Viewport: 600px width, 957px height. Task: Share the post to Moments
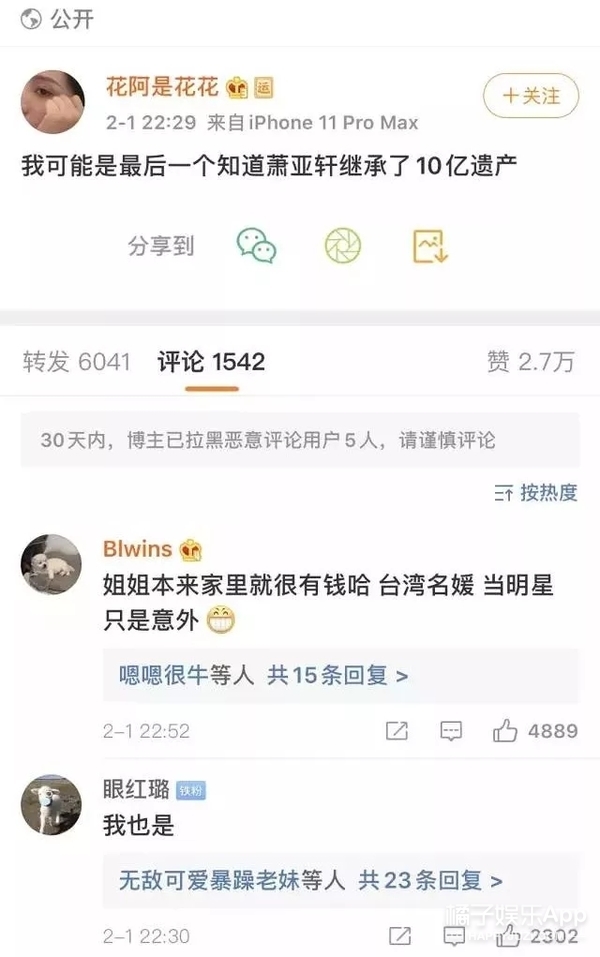pyautogui.click(x=343, y=245)
